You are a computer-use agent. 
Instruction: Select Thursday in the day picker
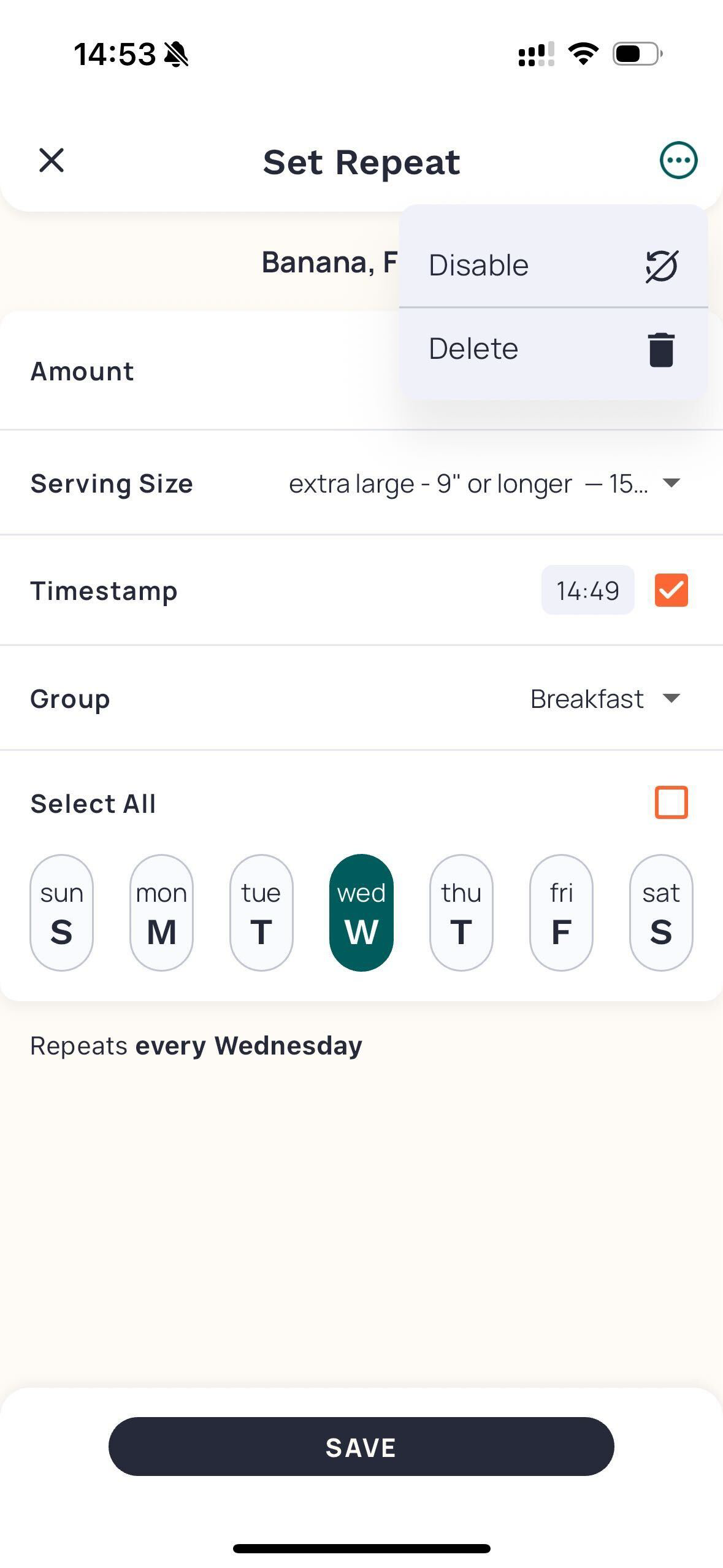461,913
